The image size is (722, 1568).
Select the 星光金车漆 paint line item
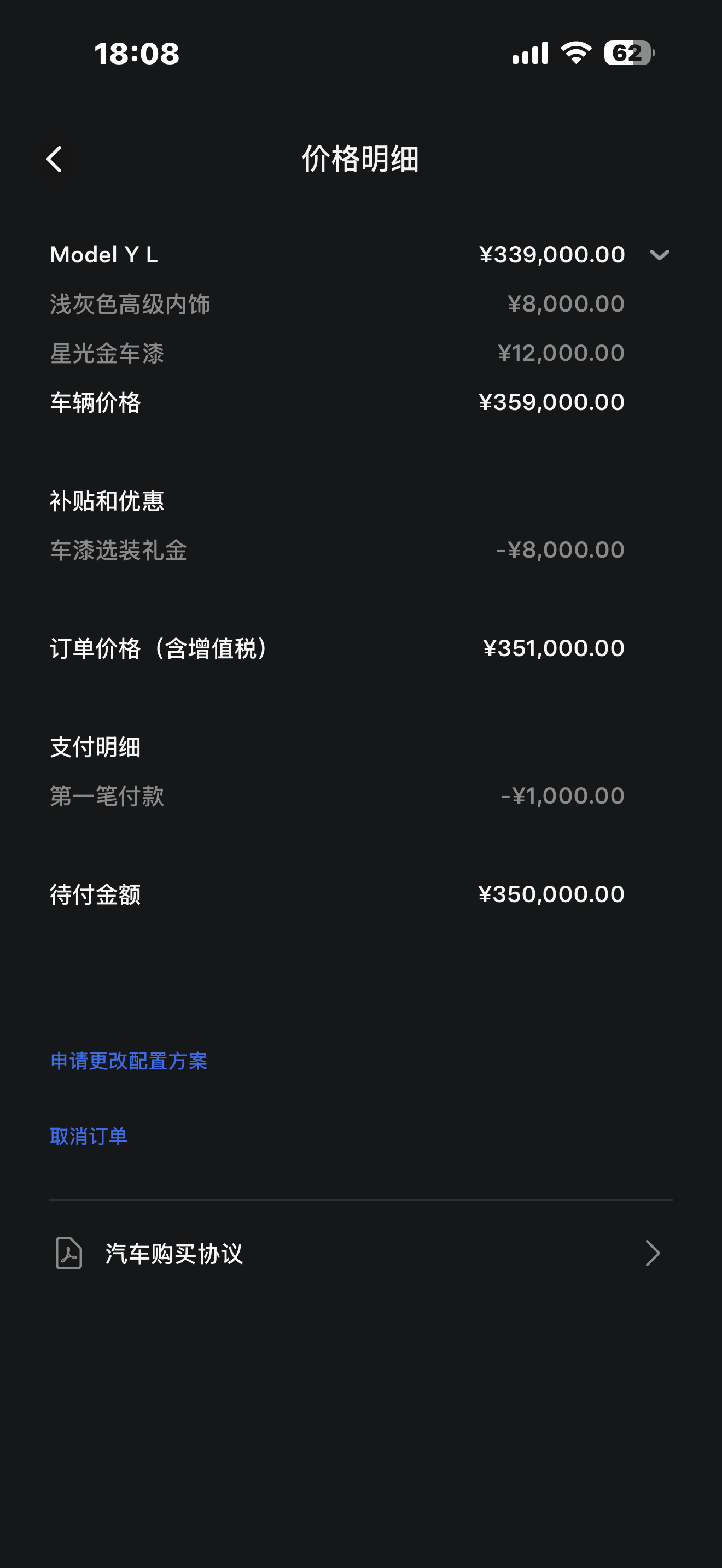[x=107, y=353]
